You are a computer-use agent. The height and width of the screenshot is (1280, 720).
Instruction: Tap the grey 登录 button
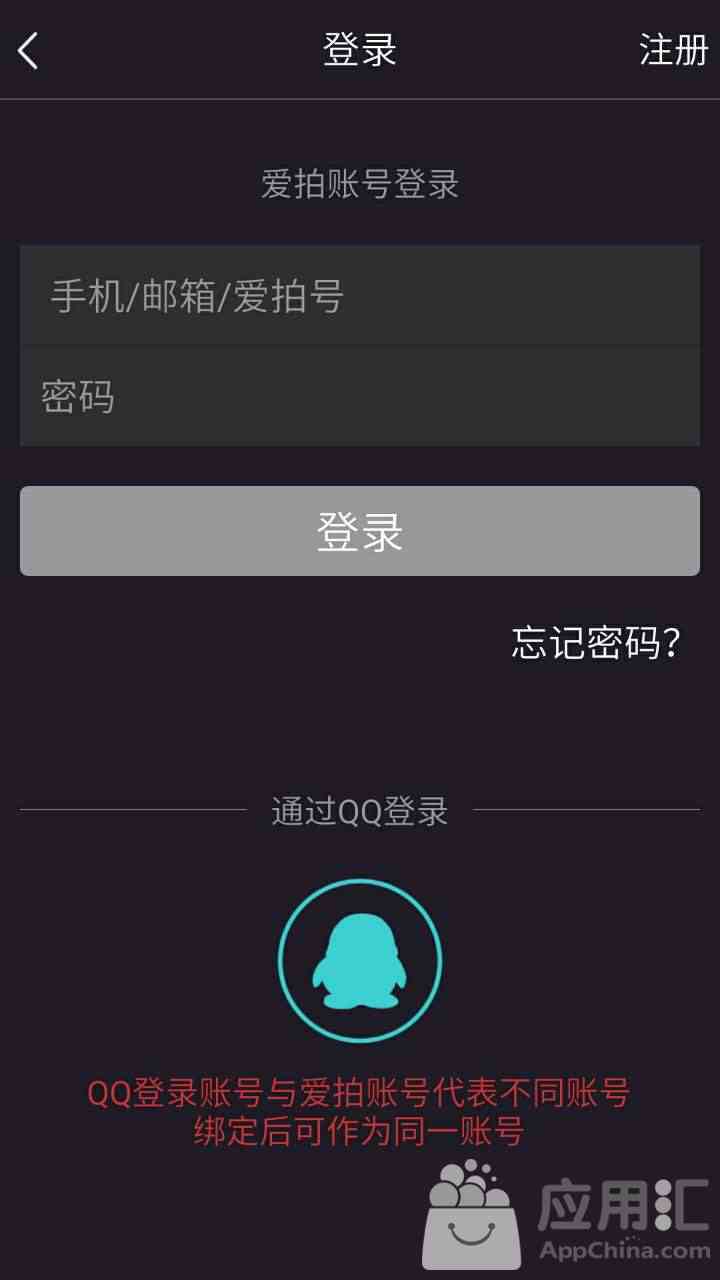tap(360, 531)
